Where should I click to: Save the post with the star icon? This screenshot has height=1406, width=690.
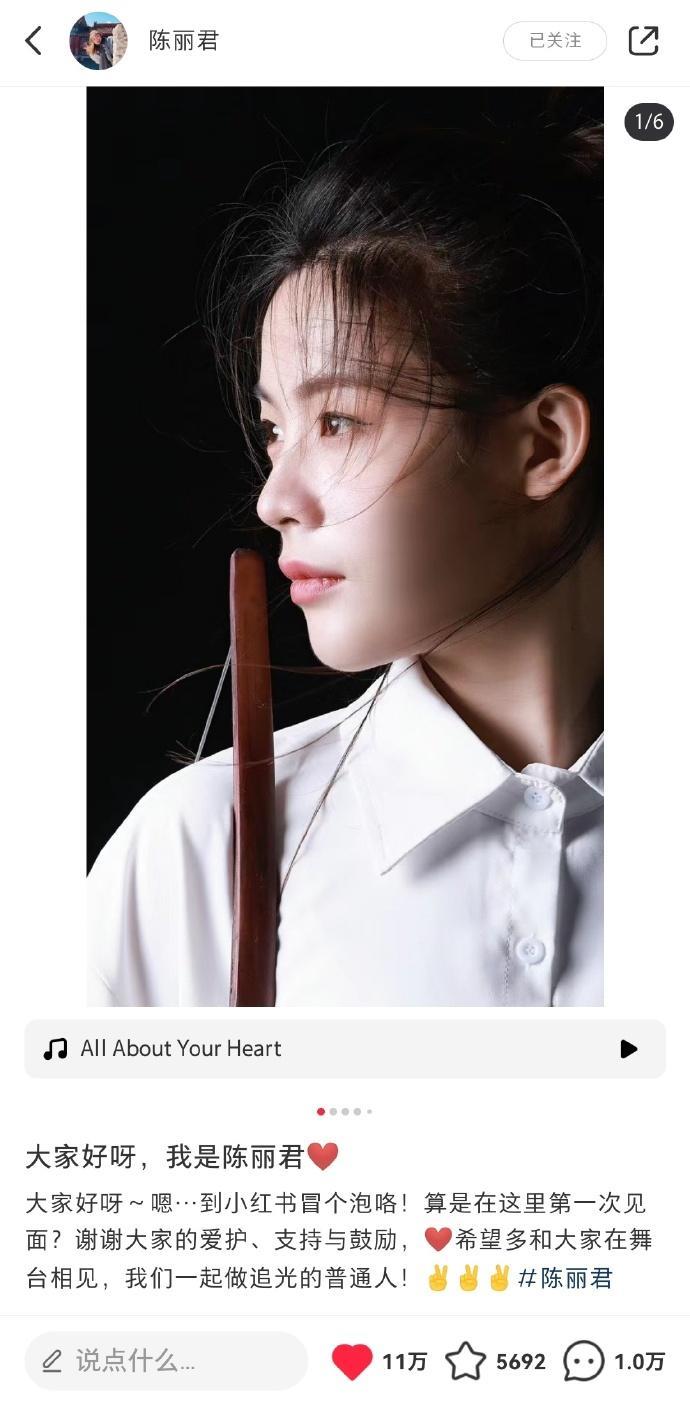click(465, 1361)
